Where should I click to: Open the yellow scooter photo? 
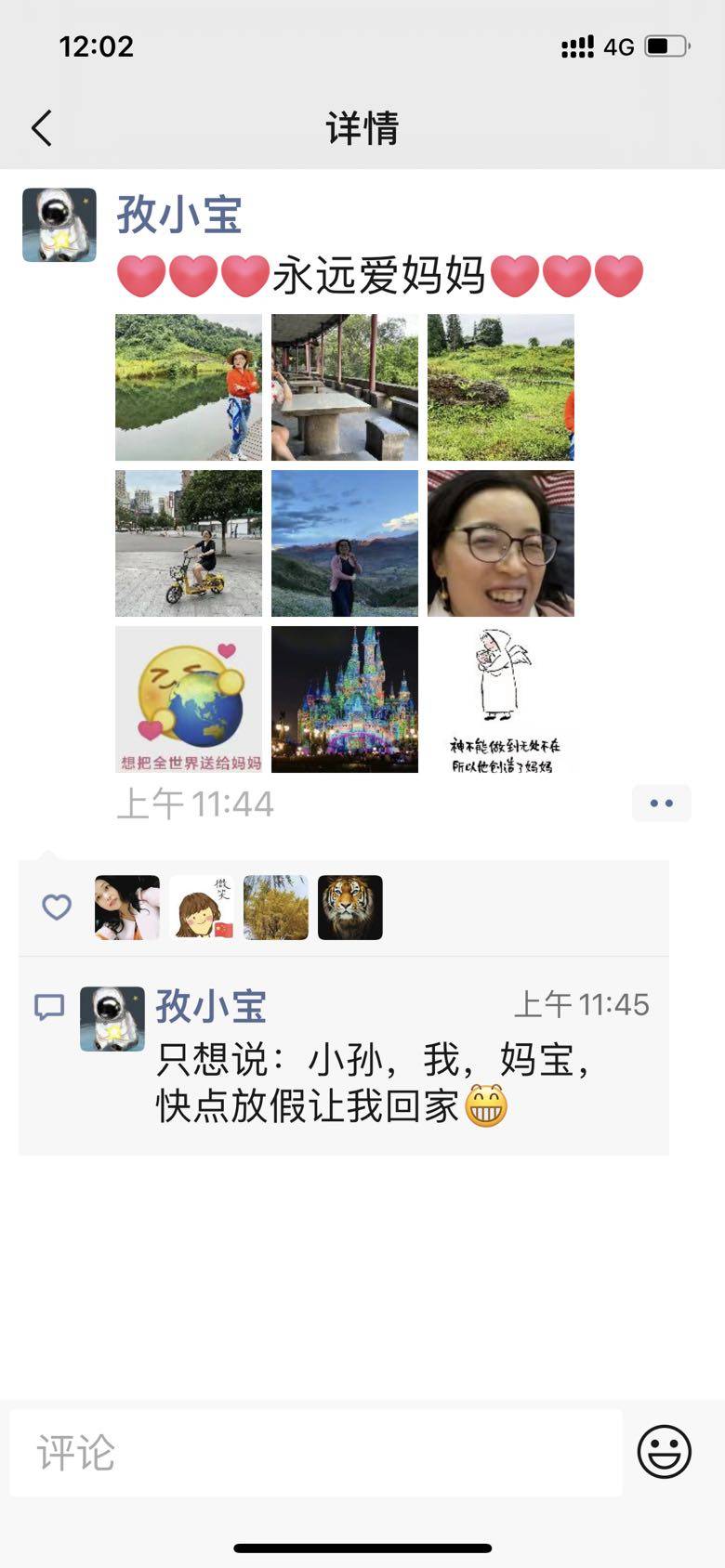pyautogui.click(x=189, y=543)
